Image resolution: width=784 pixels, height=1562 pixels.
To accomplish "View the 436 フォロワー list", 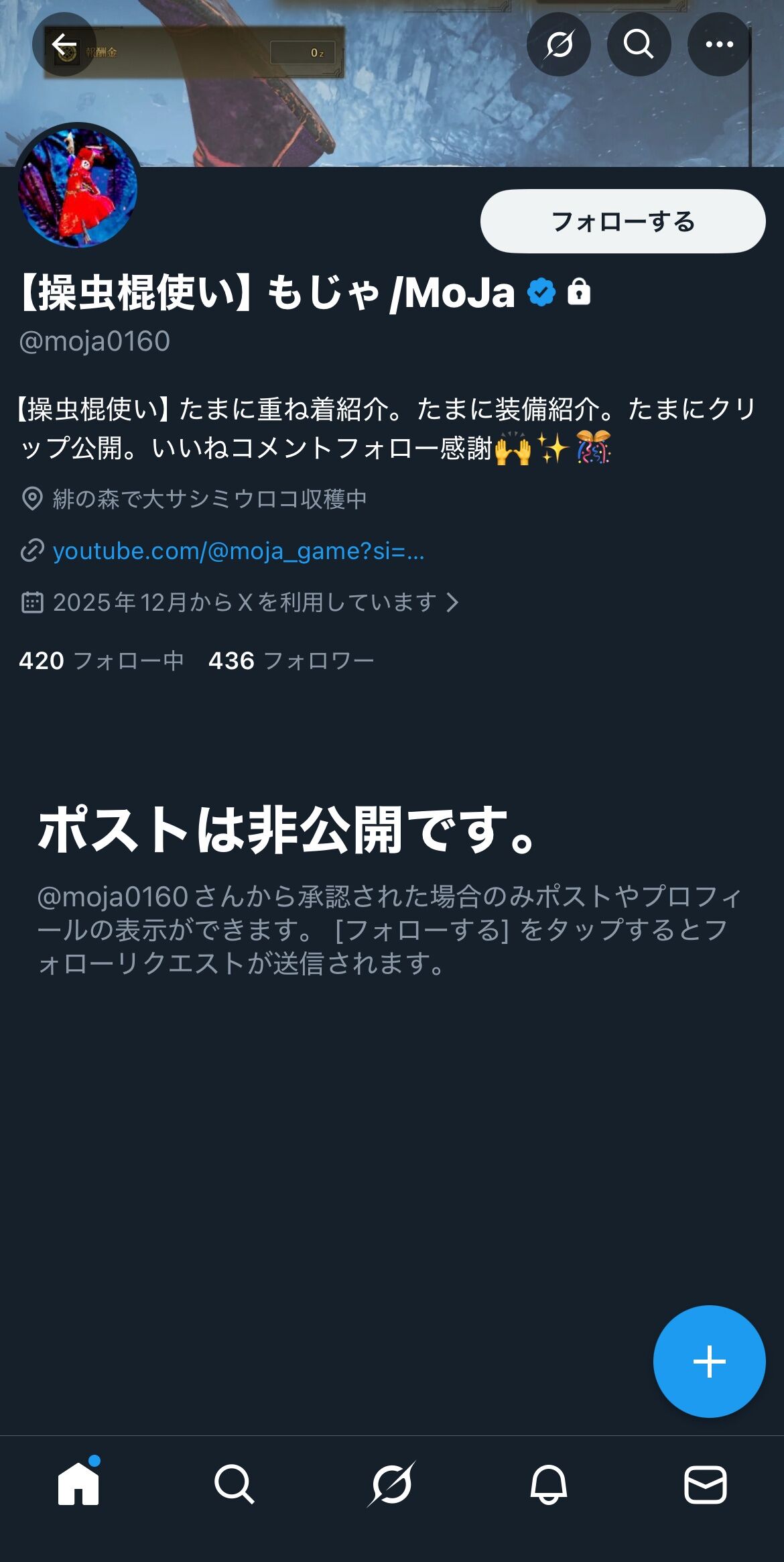I will point(291,660).
